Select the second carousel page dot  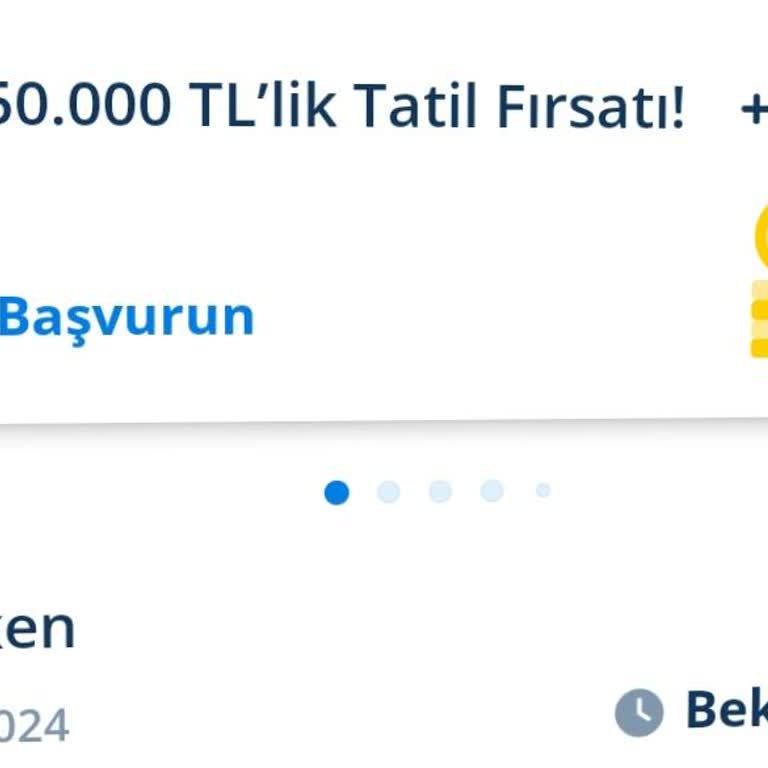388,491
